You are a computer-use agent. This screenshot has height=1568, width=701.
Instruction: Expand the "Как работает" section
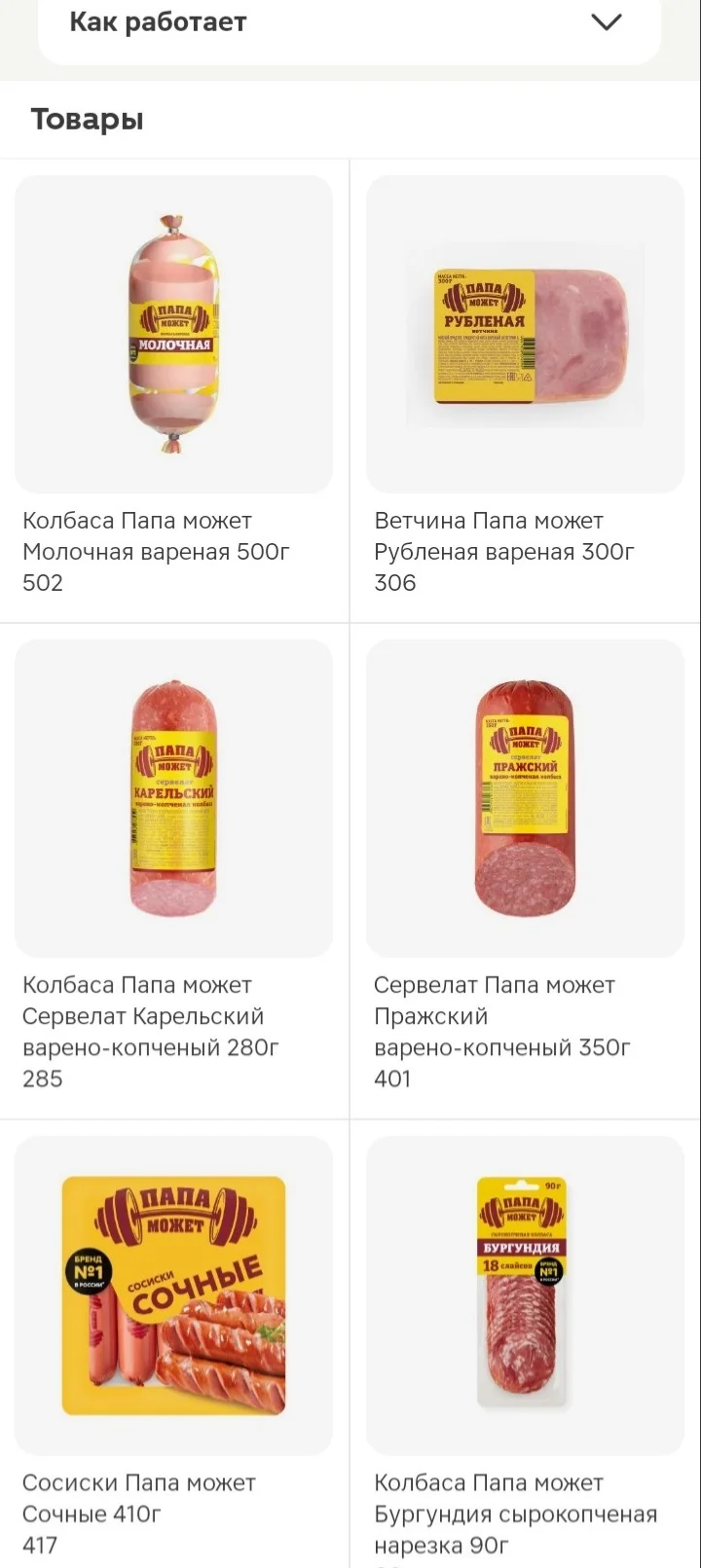350,23
